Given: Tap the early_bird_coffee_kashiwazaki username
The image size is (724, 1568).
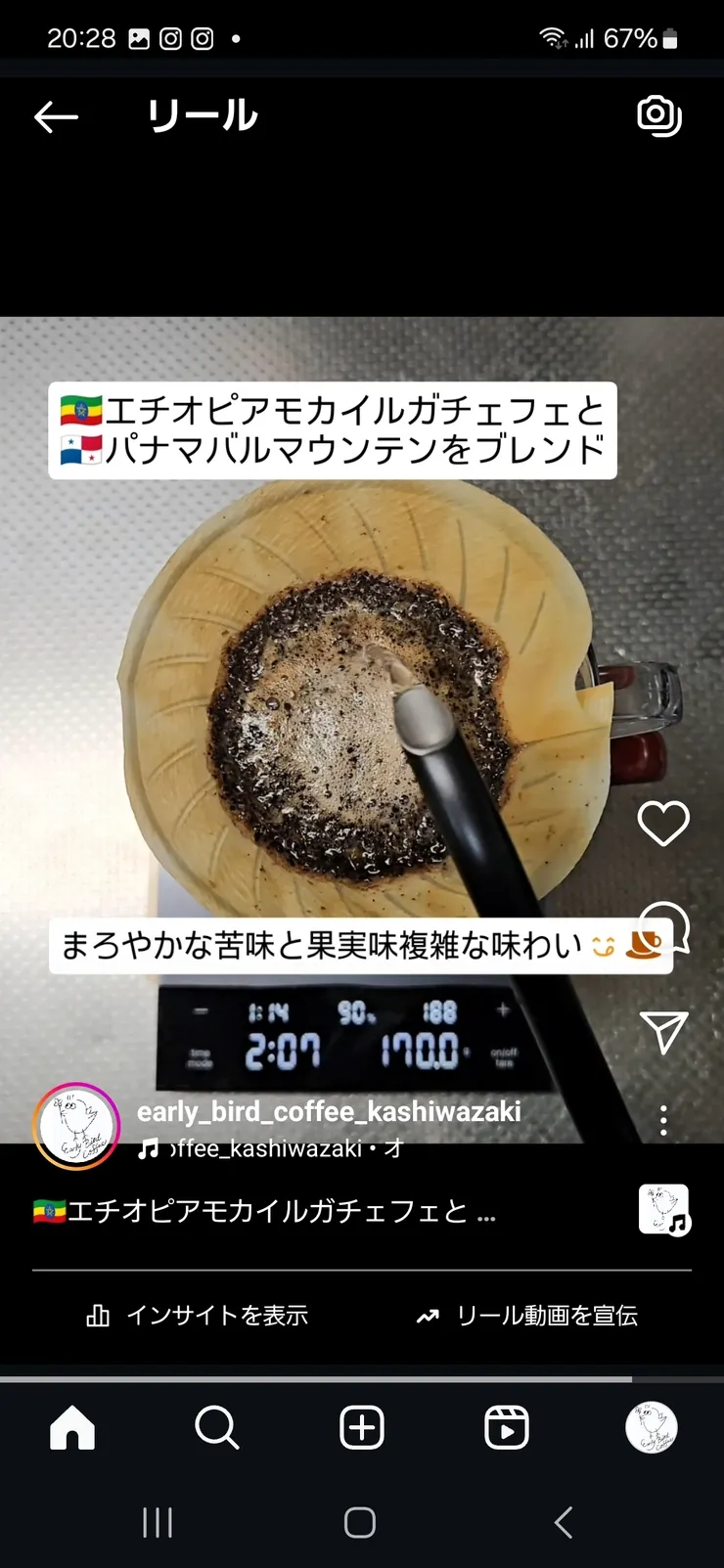Looking at the screenshot, I should pyautogui.click(x=329, y=1111).
